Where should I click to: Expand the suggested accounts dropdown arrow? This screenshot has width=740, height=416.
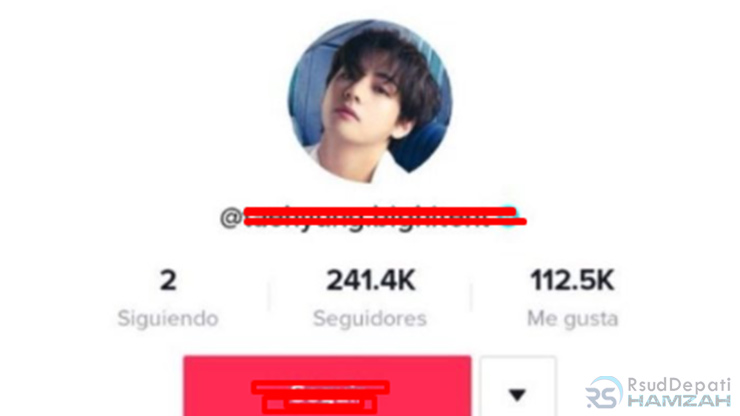518,389
